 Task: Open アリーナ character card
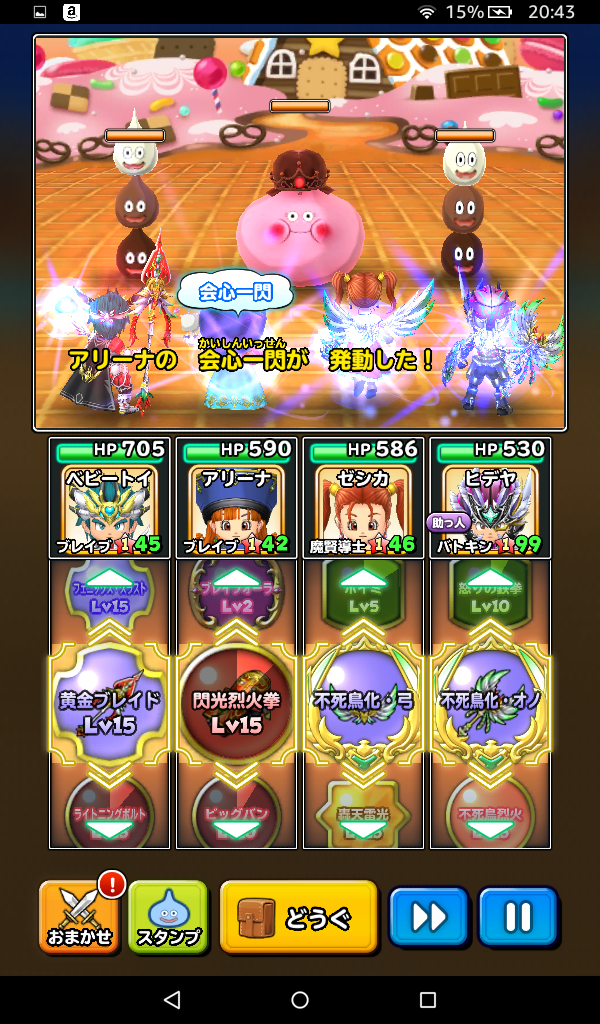(236, 498)
